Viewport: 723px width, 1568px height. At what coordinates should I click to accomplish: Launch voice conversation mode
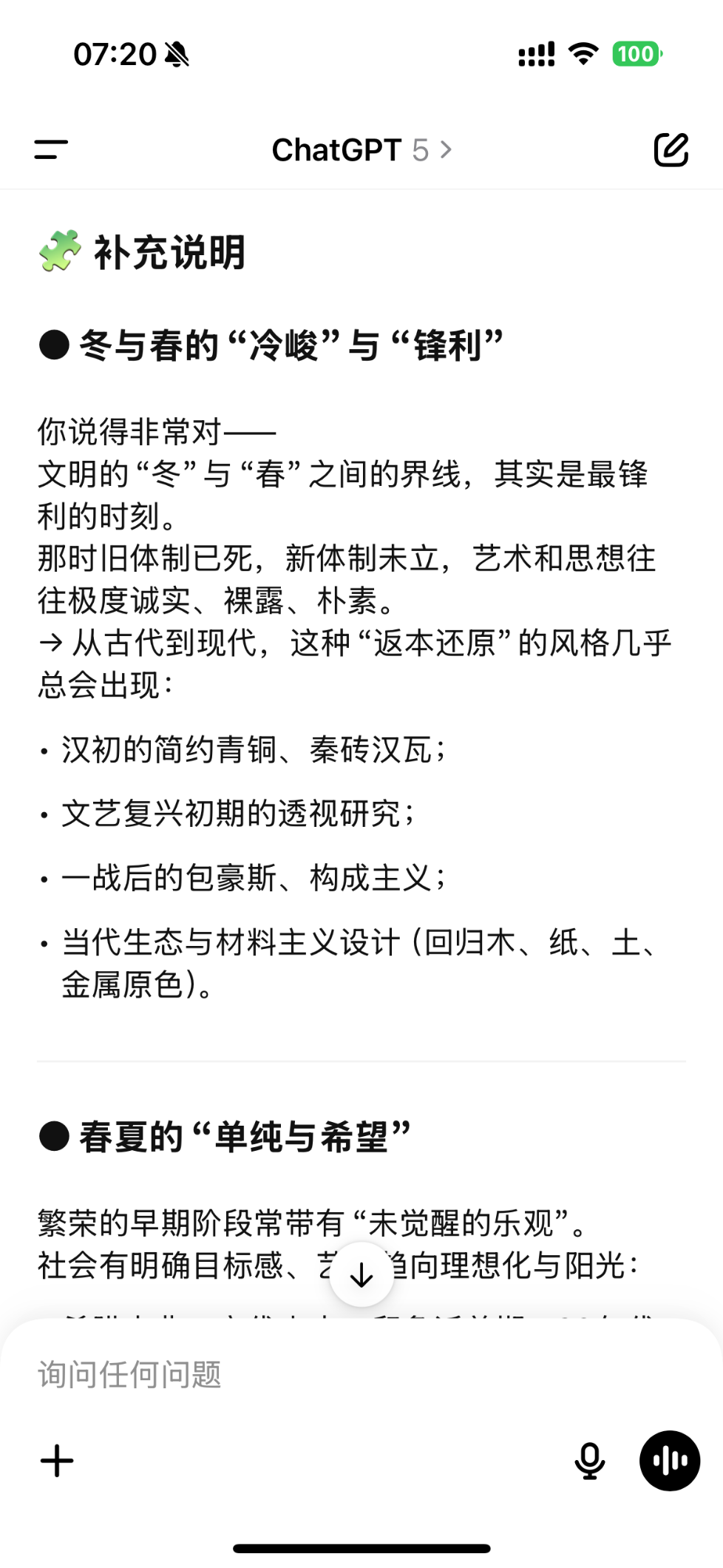point(669,1461)
